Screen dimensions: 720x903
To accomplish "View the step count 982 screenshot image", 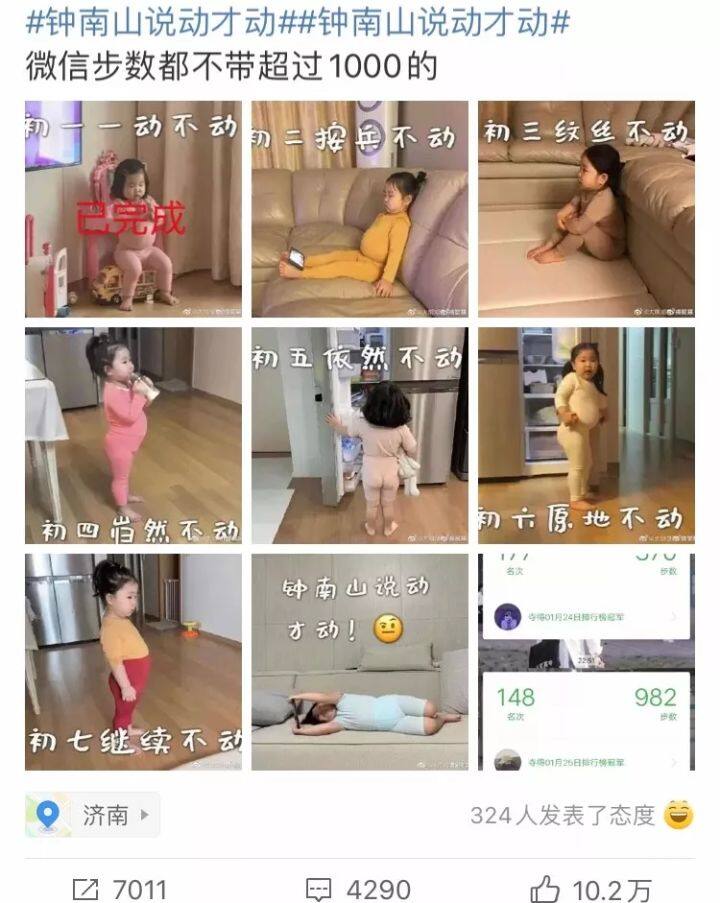I will (x=586, y=661).
